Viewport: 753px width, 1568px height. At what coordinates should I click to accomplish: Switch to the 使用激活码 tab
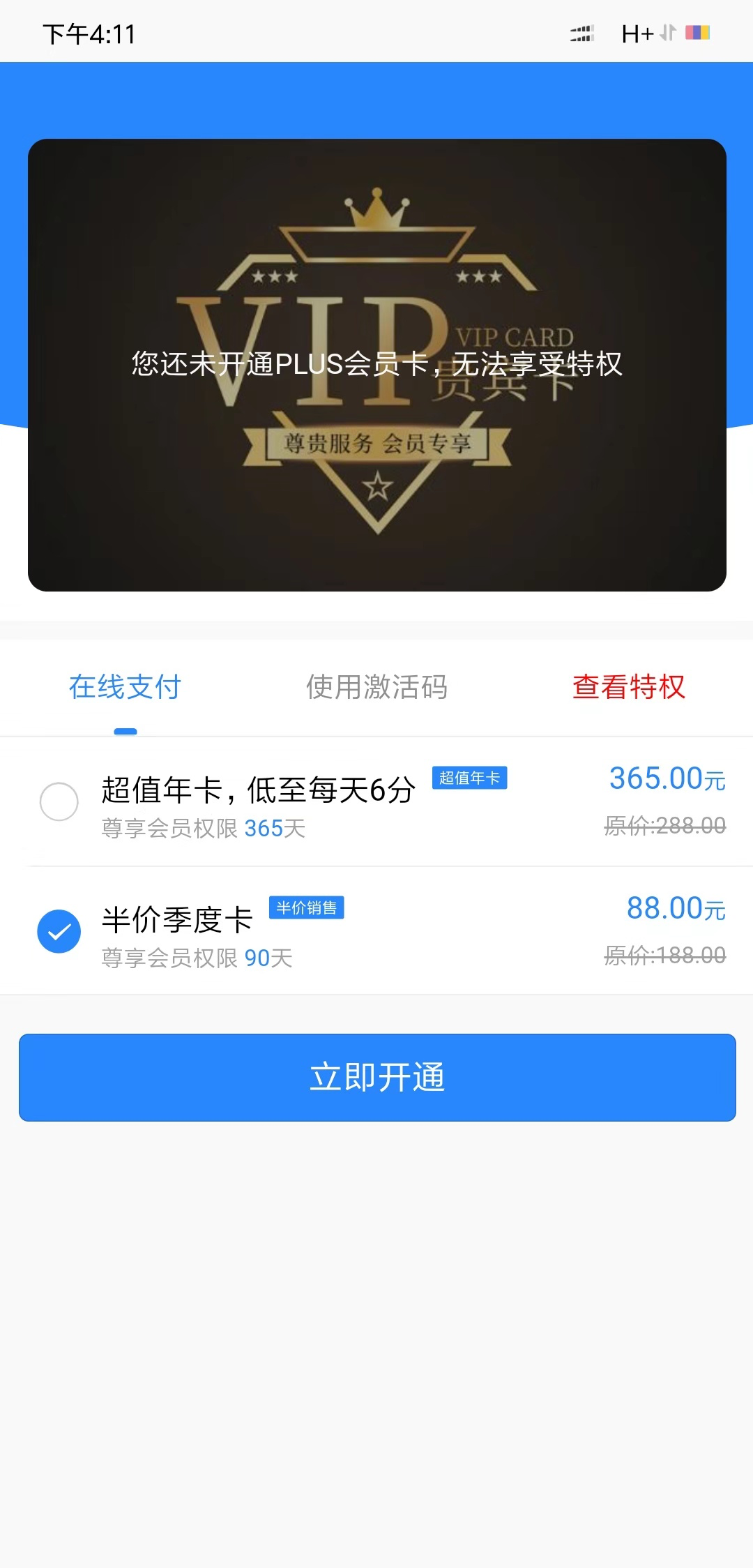pyautogui.click(x=376, y=687)
